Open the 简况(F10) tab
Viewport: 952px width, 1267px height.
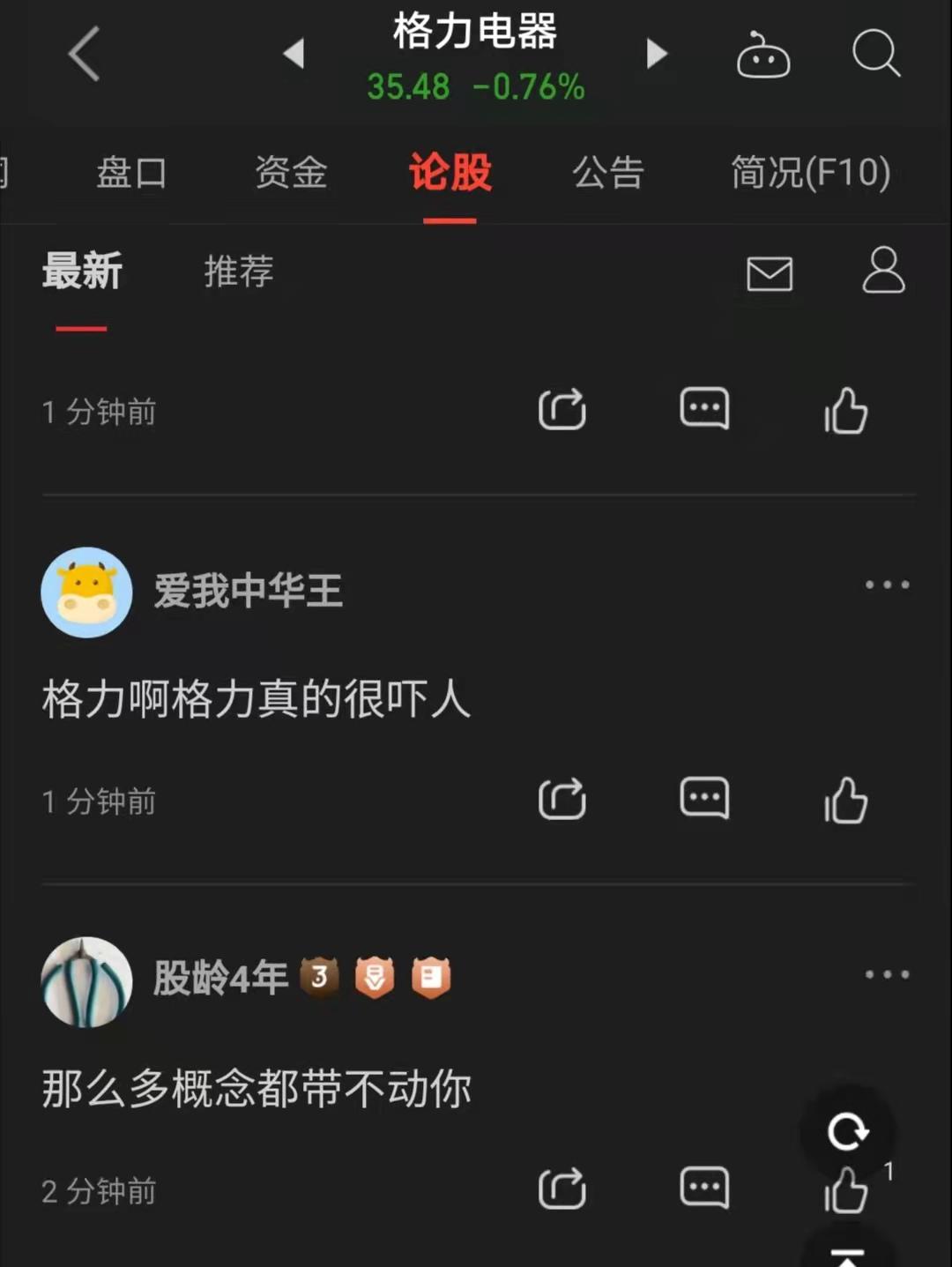tap(810, 173)
